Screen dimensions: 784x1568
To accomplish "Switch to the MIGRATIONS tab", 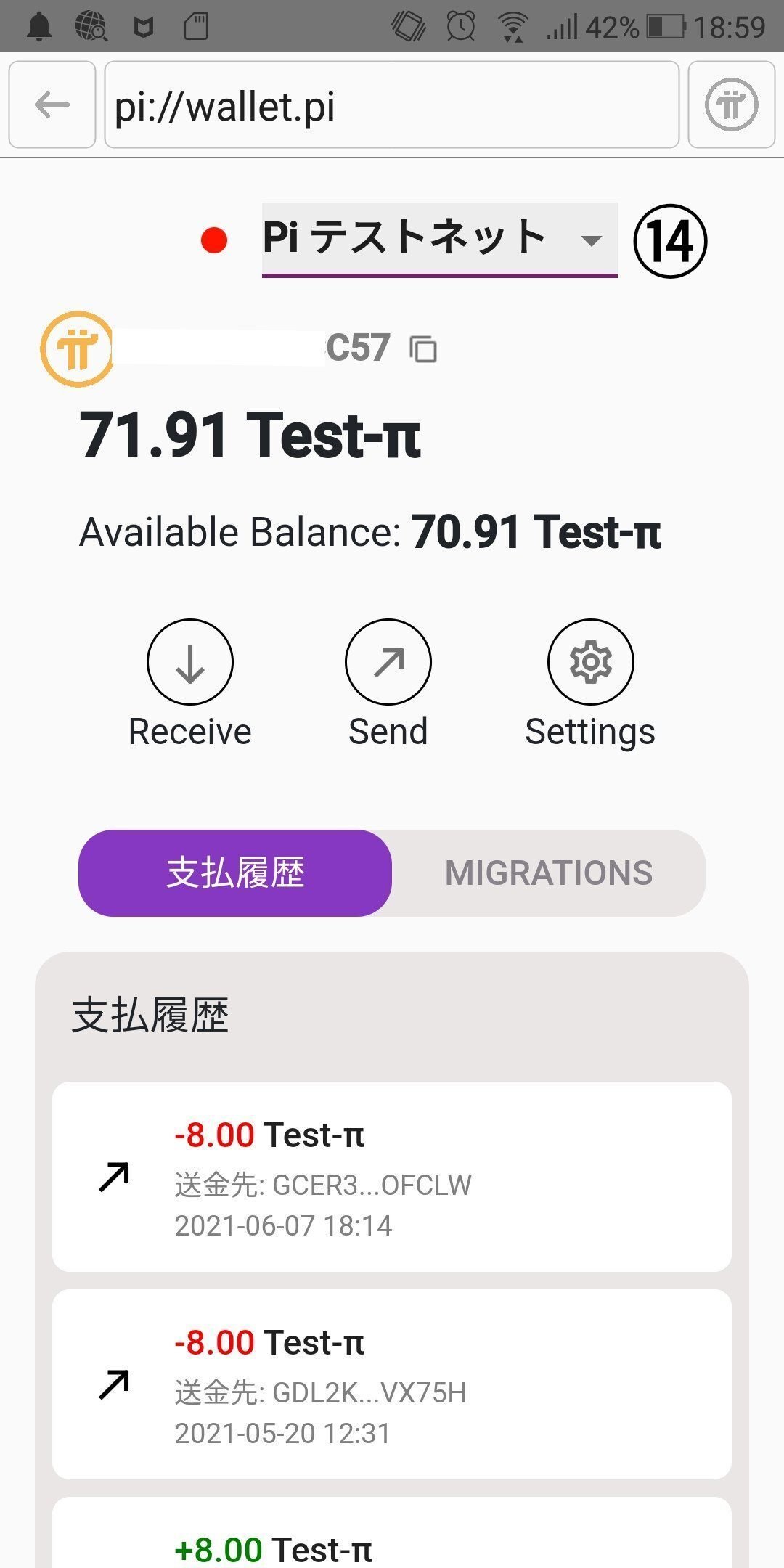I will coord(549,873).
